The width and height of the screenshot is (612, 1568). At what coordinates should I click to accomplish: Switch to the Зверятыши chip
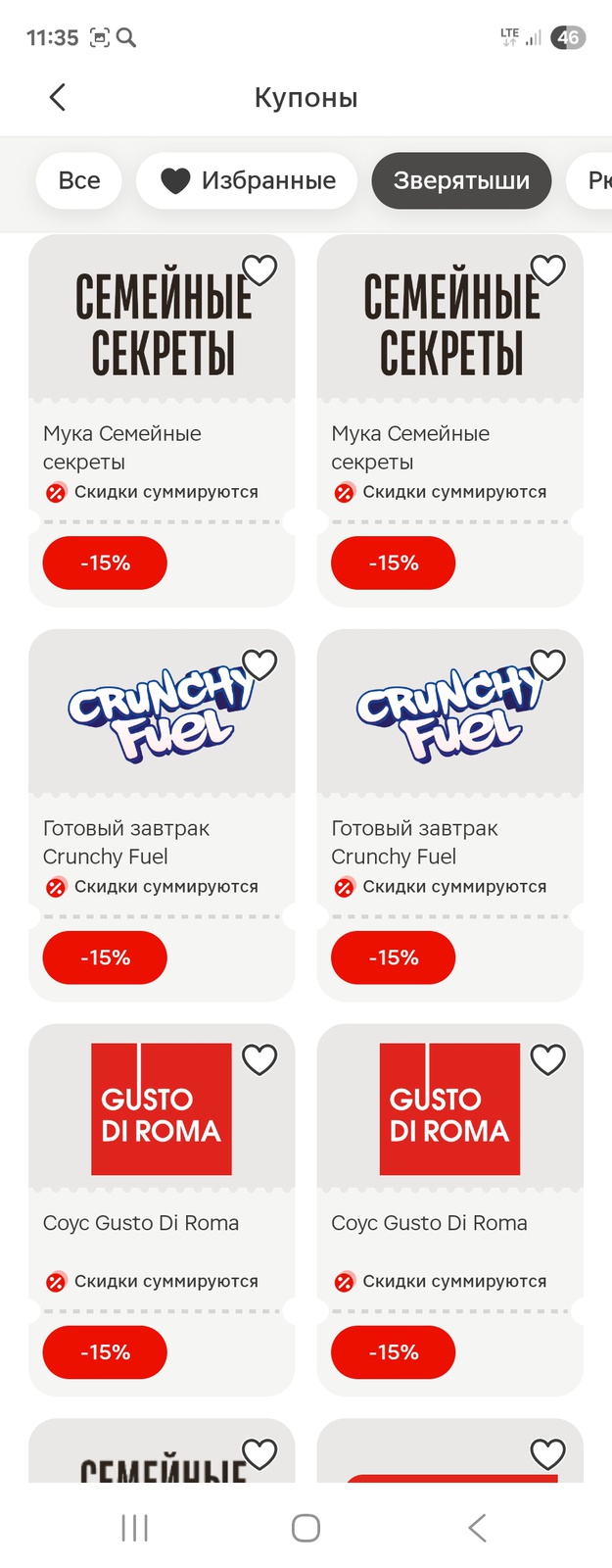[461, 180]
